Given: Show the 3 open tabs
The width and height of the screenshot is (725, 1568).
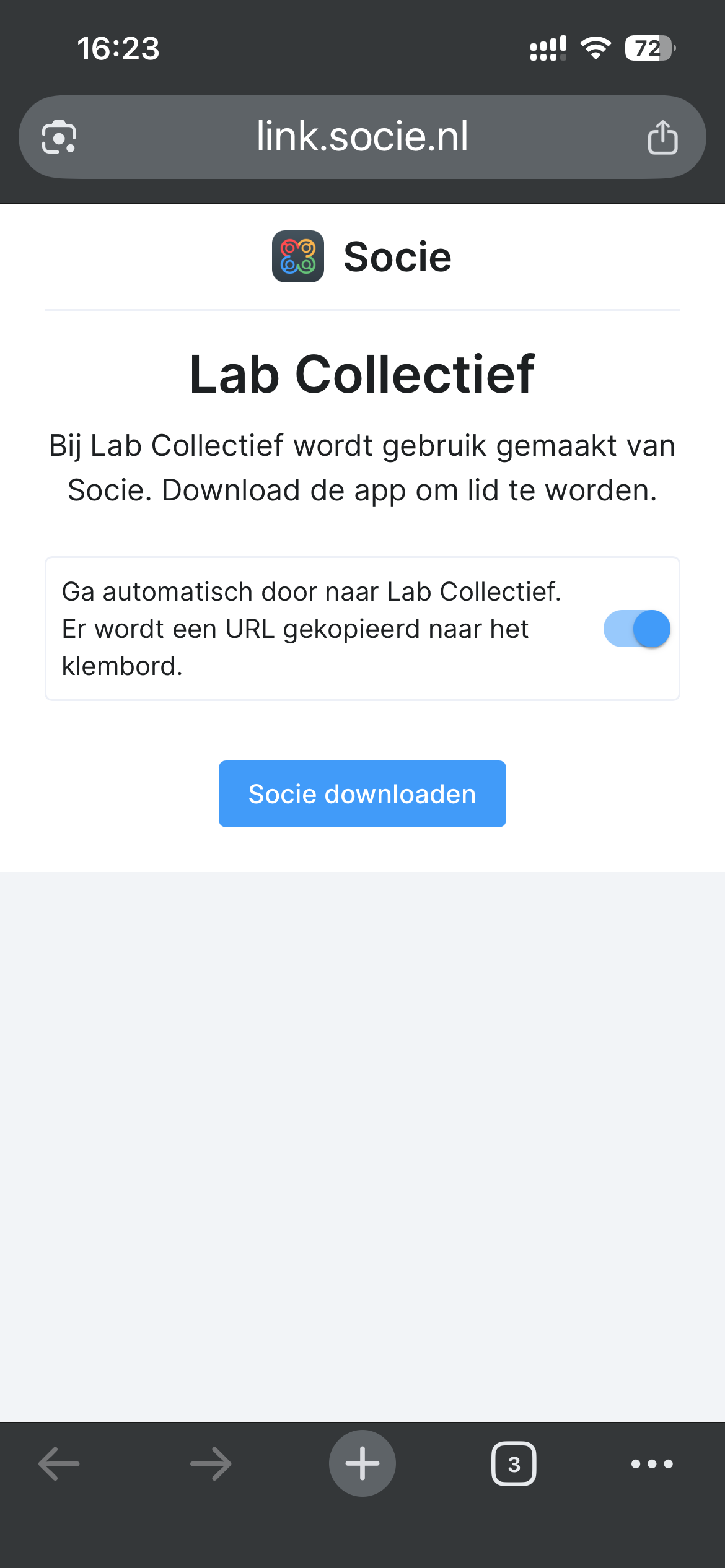Looking at the screenshot, I should coord(514,1464).
